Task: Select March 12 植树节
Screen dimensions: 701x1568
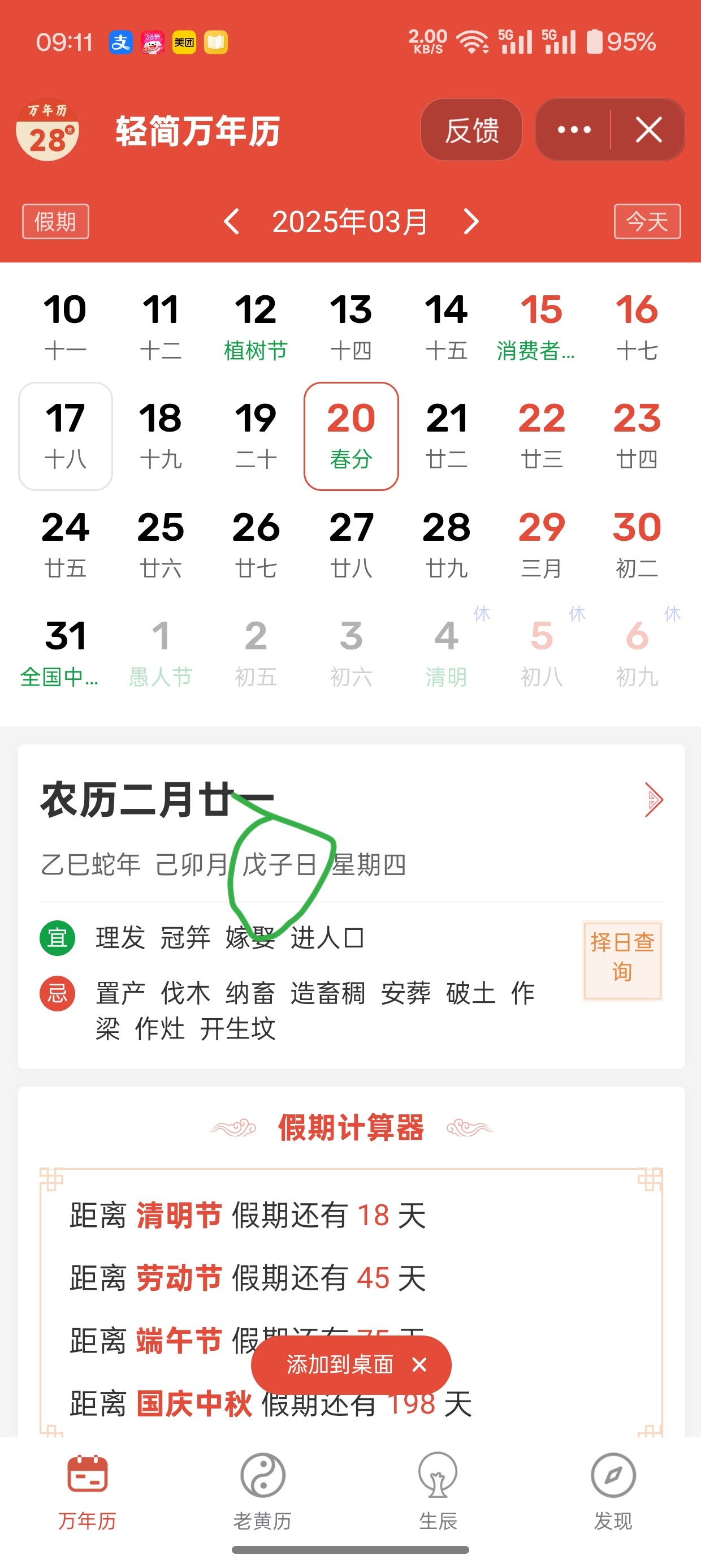Action: coord(256,327)
